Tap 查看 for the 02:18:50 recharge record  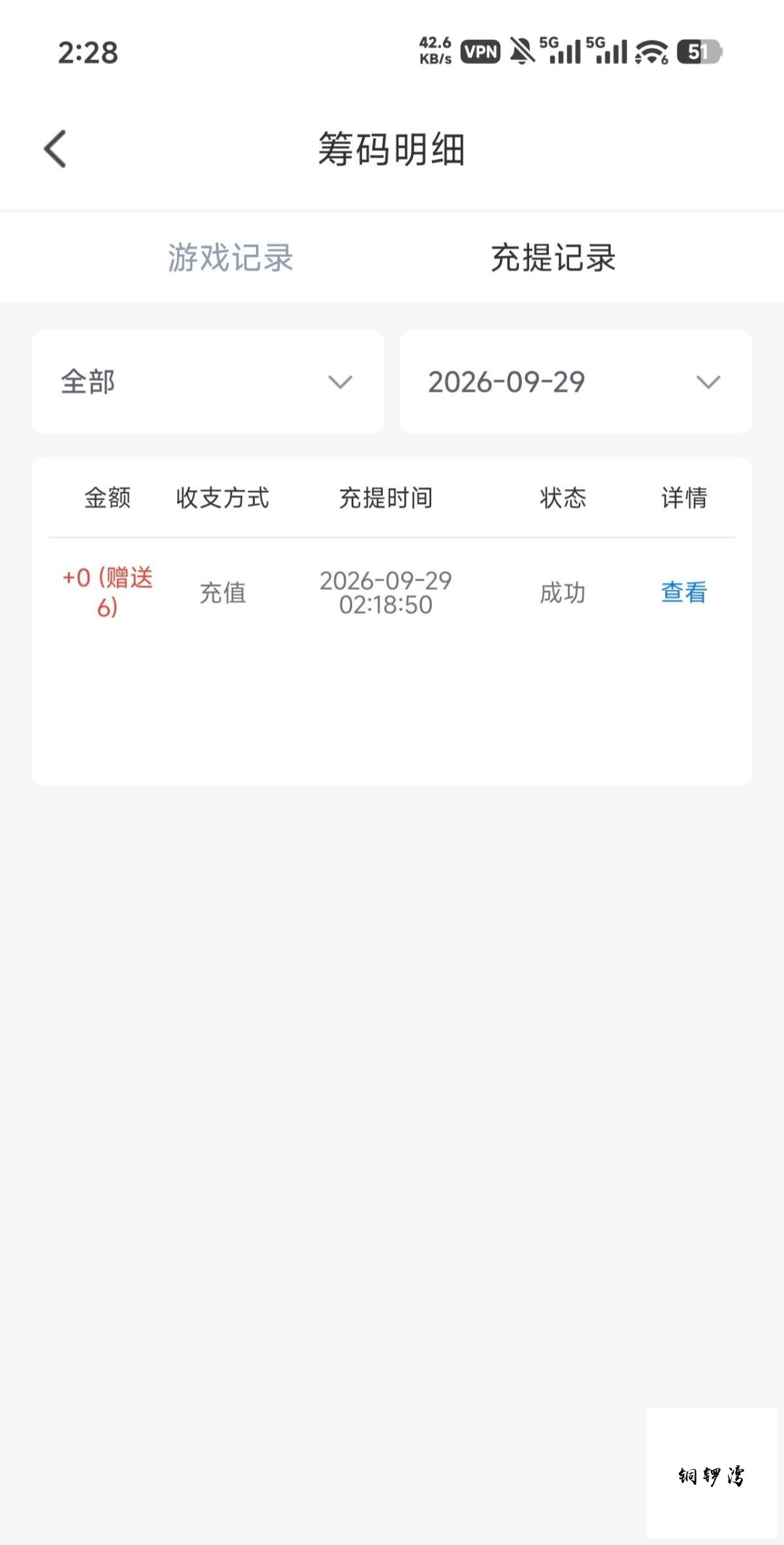click(x=684, y=592)
